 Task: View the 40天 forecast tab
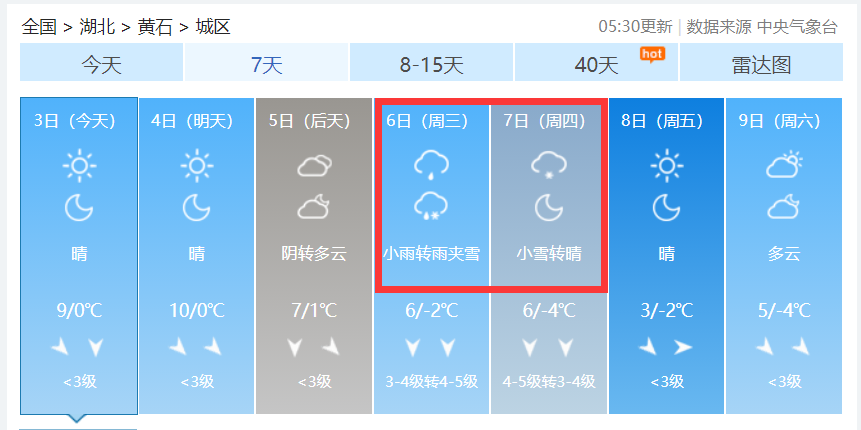coord(596,65)
